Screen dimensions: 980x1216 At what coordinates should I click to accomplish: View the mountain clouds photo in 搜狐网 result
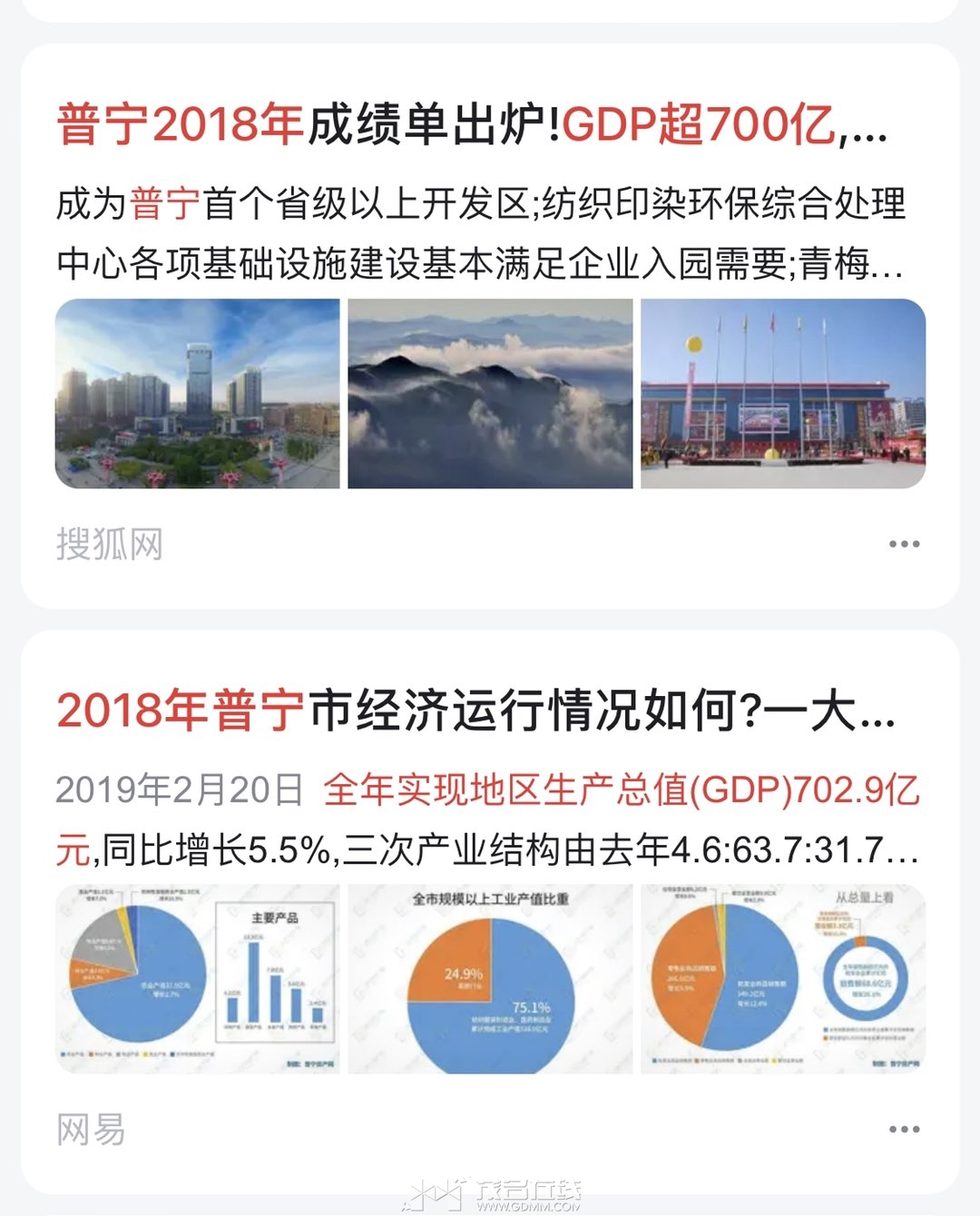[x=490, y=394]
